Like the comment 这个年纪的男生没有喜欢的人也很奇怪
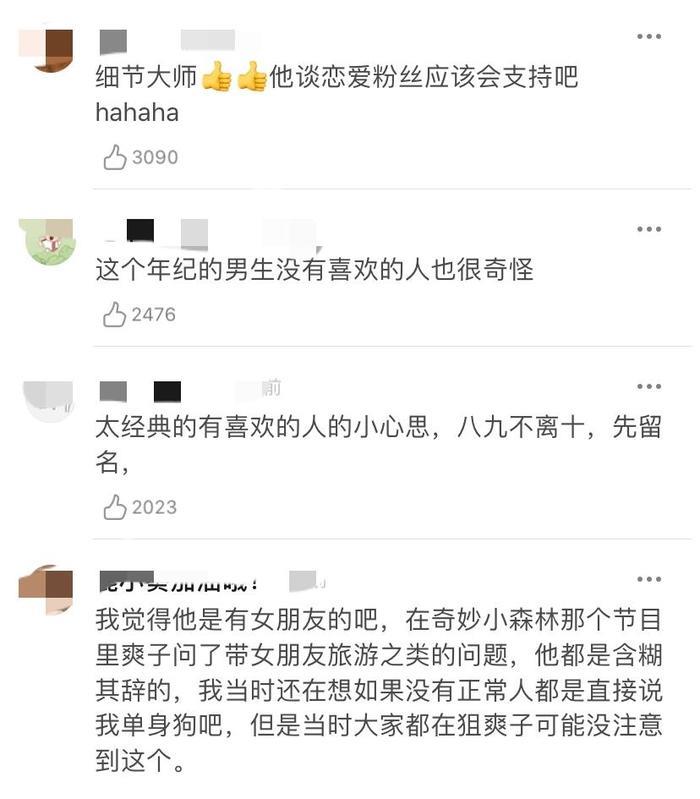700x799 pixels. [115, 315]
